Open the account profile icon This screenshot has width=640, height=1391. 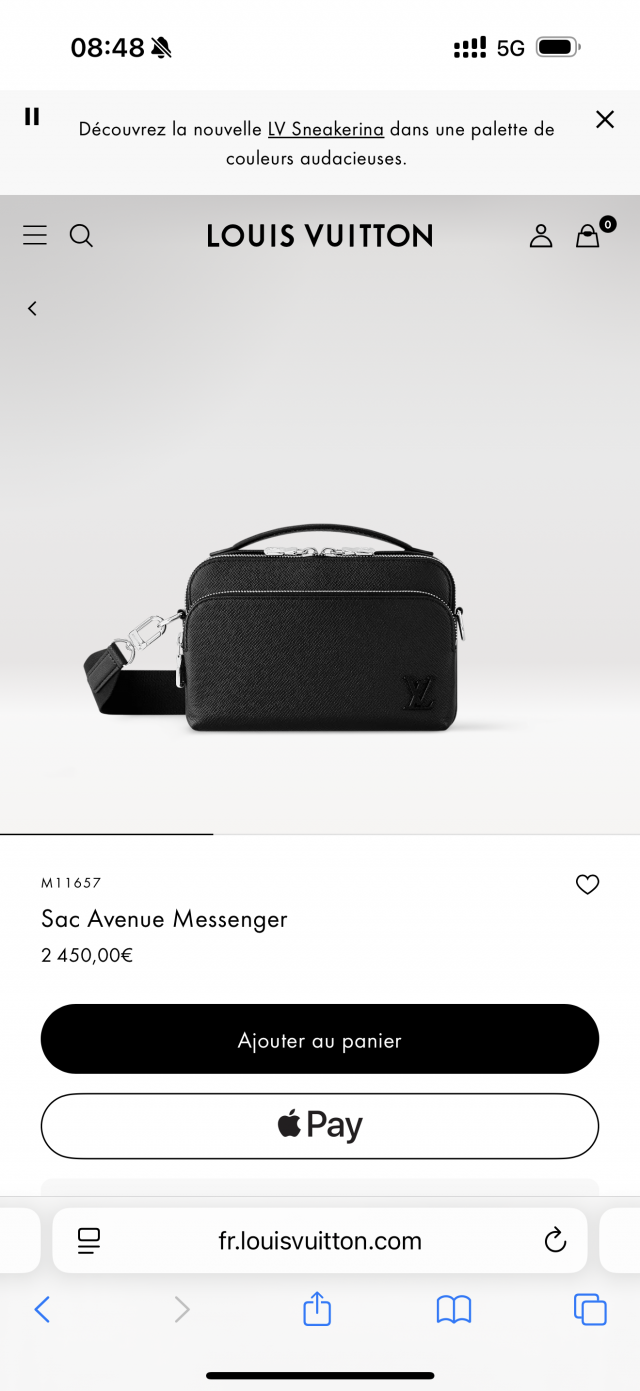(x=541, y=236)
